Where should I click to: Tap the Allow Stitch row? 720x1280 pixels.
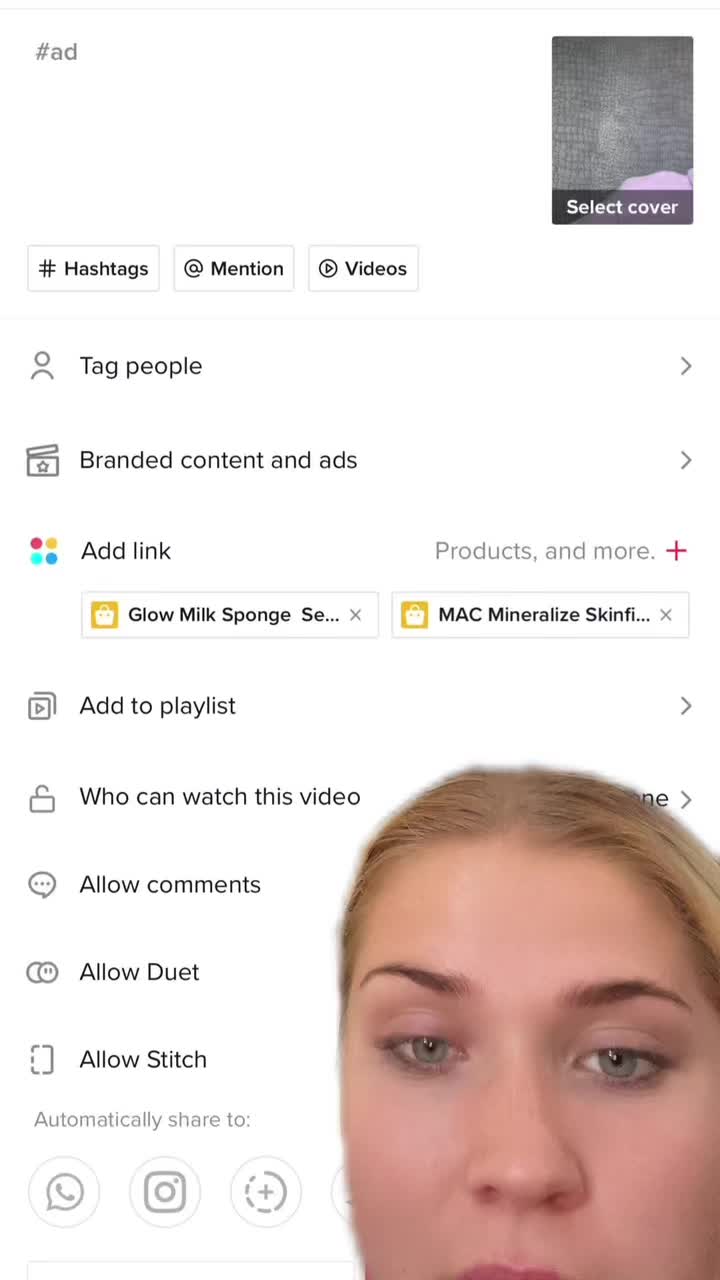143,1059
